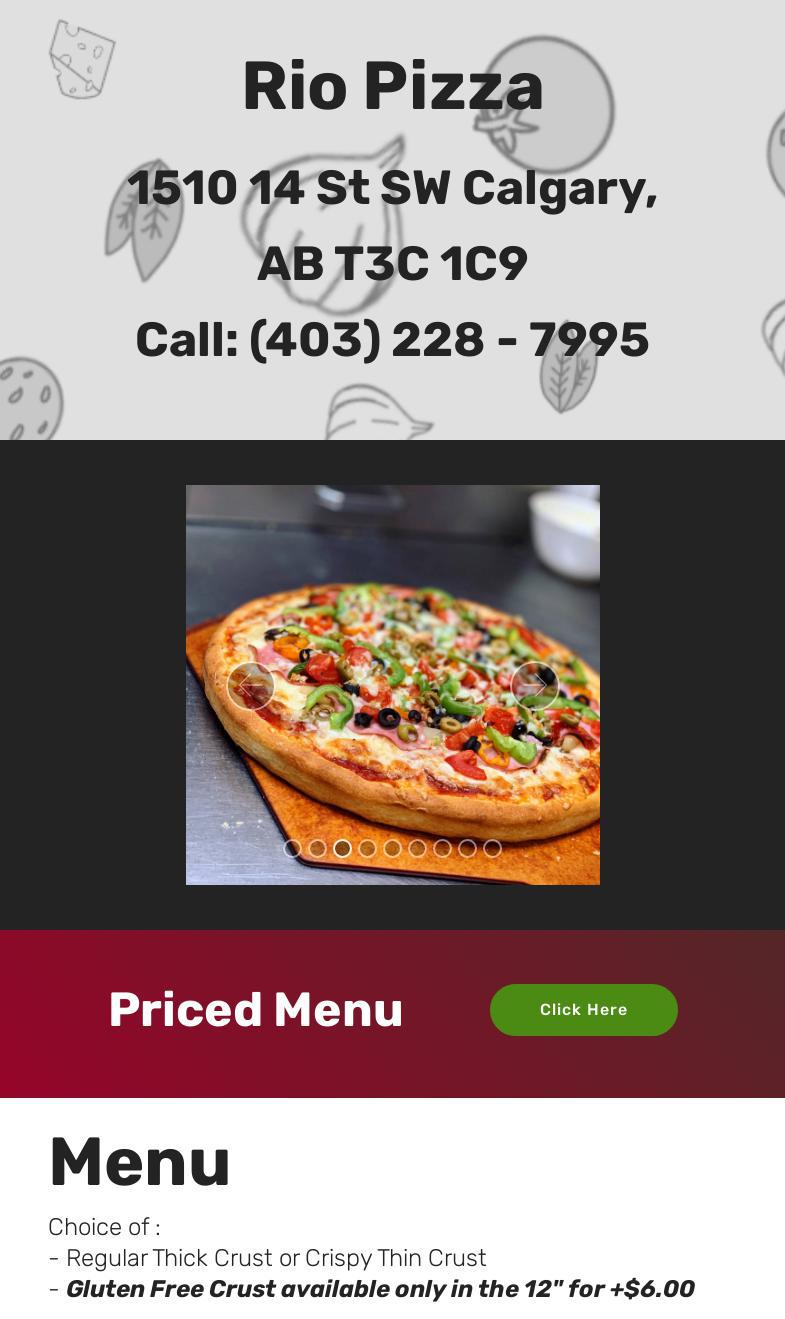785x1319 pixels.
Task: Advance to the next pizza photo
Action: click(x=535, y=686)
